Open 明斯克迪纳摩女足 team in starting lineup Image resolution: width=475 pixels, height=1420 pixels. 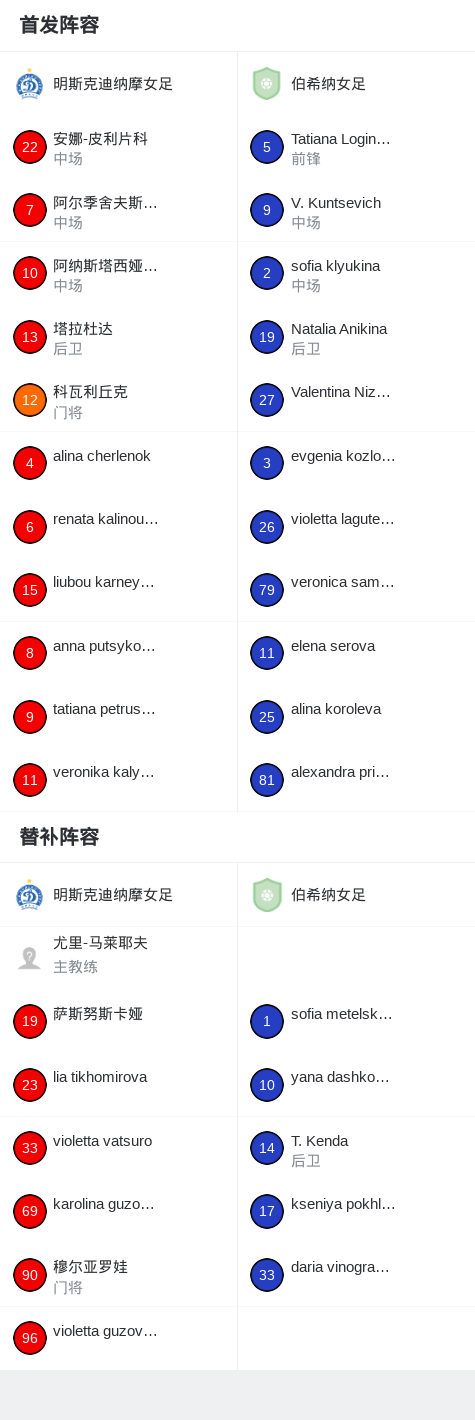point(118,84)
